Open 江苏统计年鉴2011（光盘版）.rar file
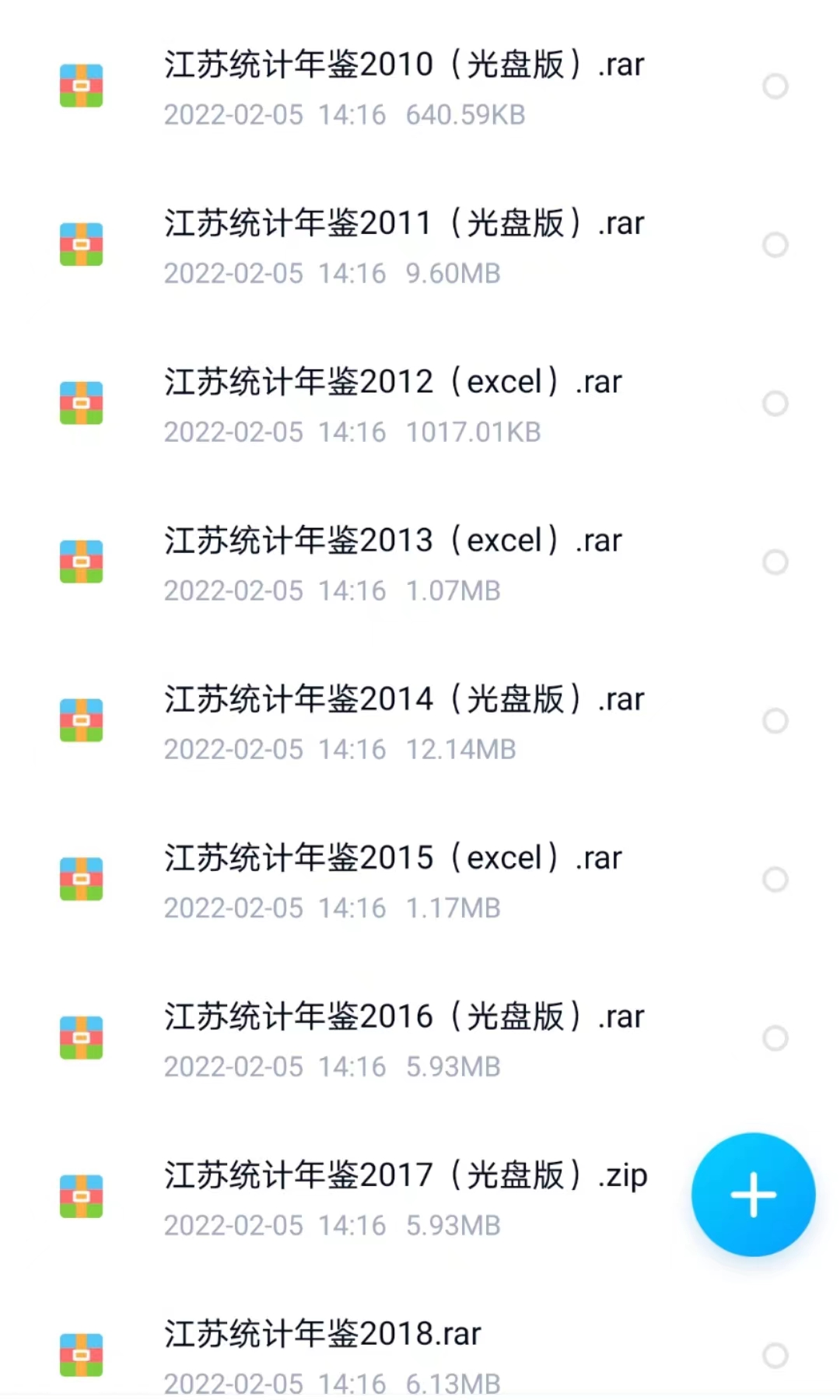This screenshot has width=840, height=1400. 403,224
